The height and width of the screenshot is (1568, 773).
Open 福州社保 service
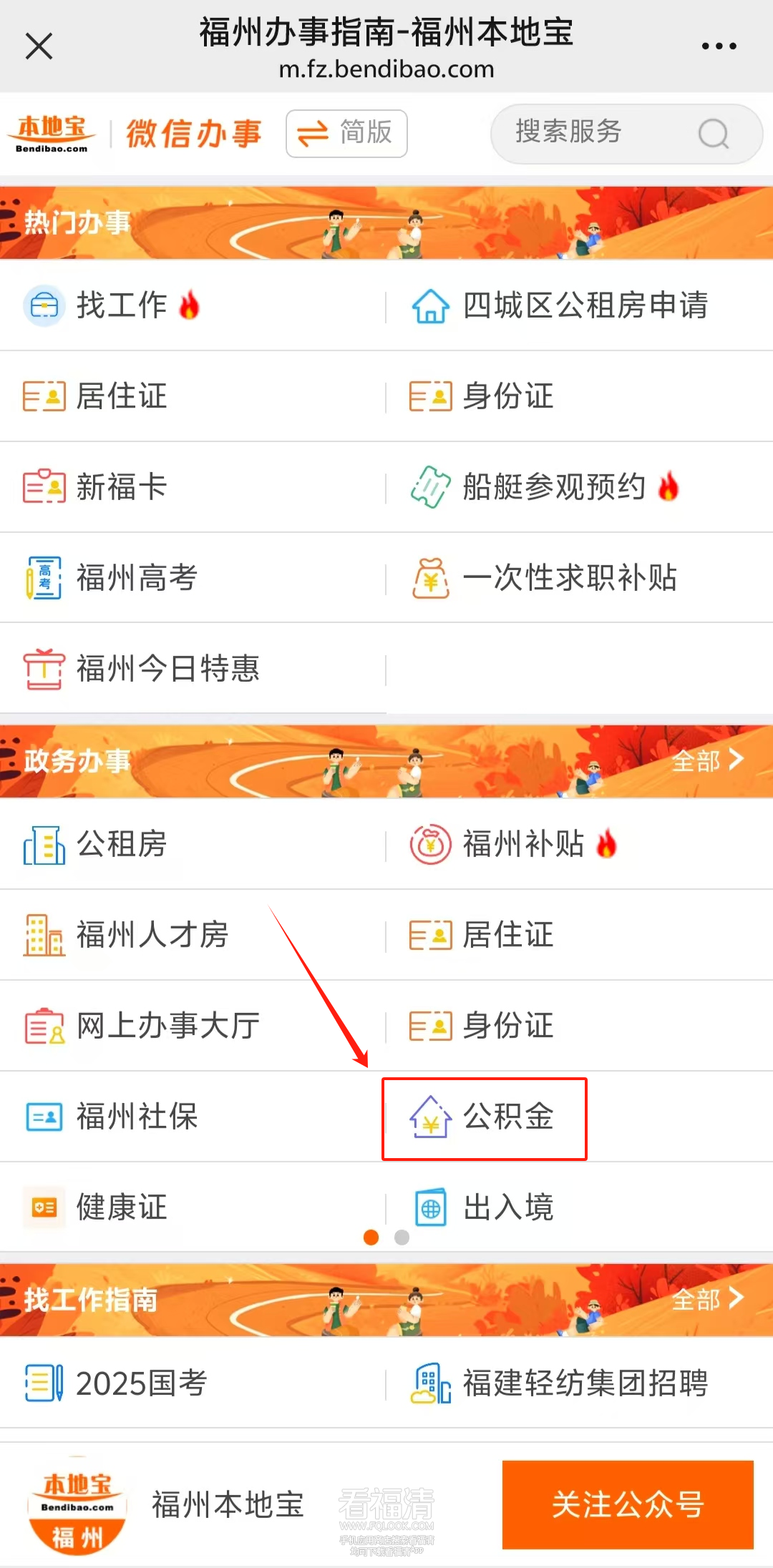point(136,1117)
